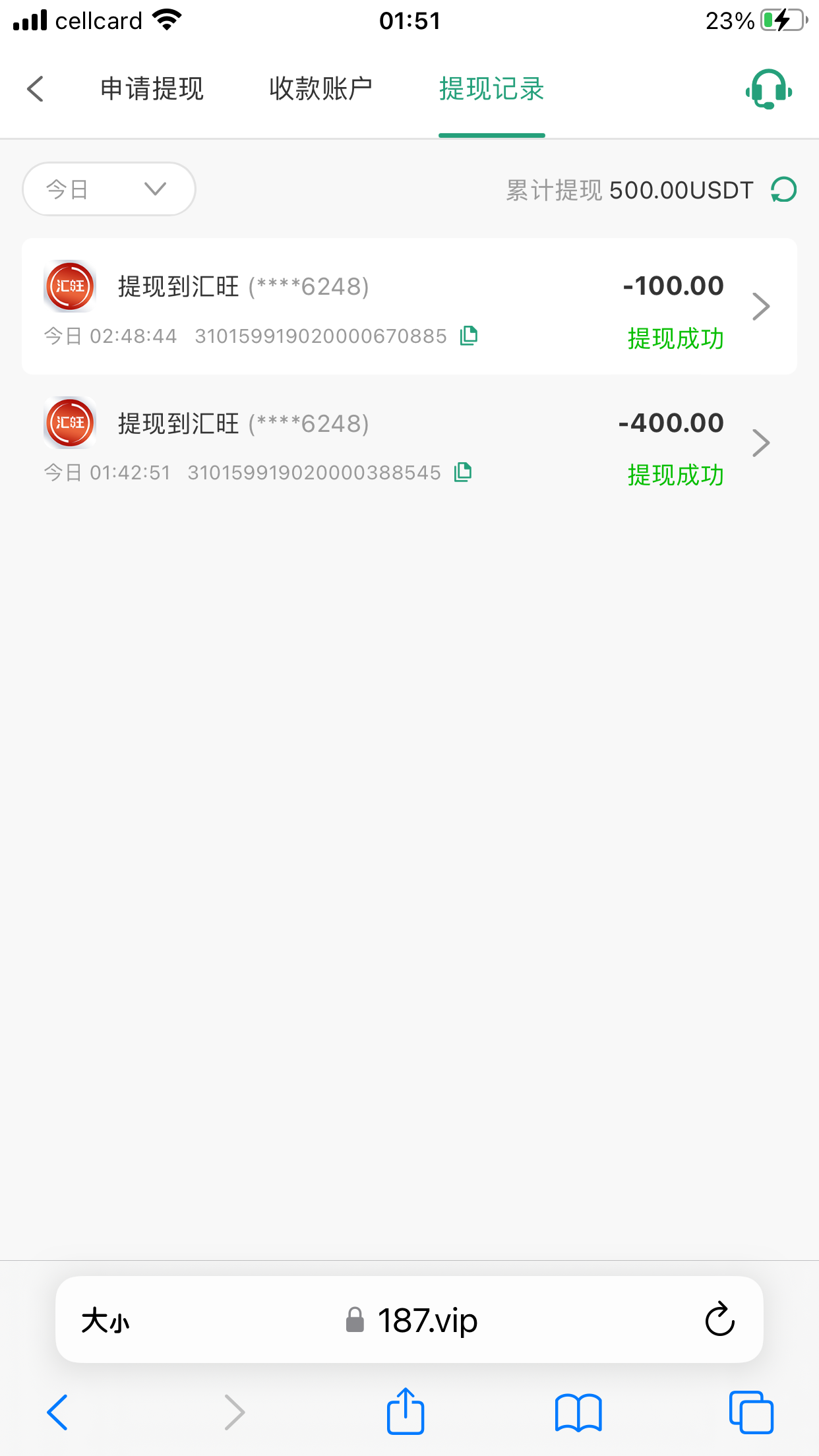Contact customer service via headset icon
The image size is (819, 1456).
[768, 89]
